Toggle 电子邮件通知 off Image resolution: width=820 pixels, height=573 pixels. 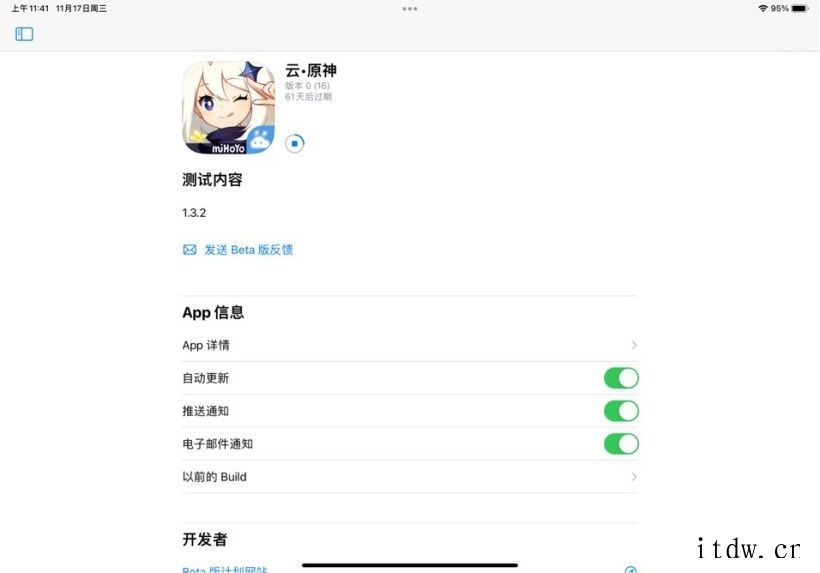pos(621,444)
